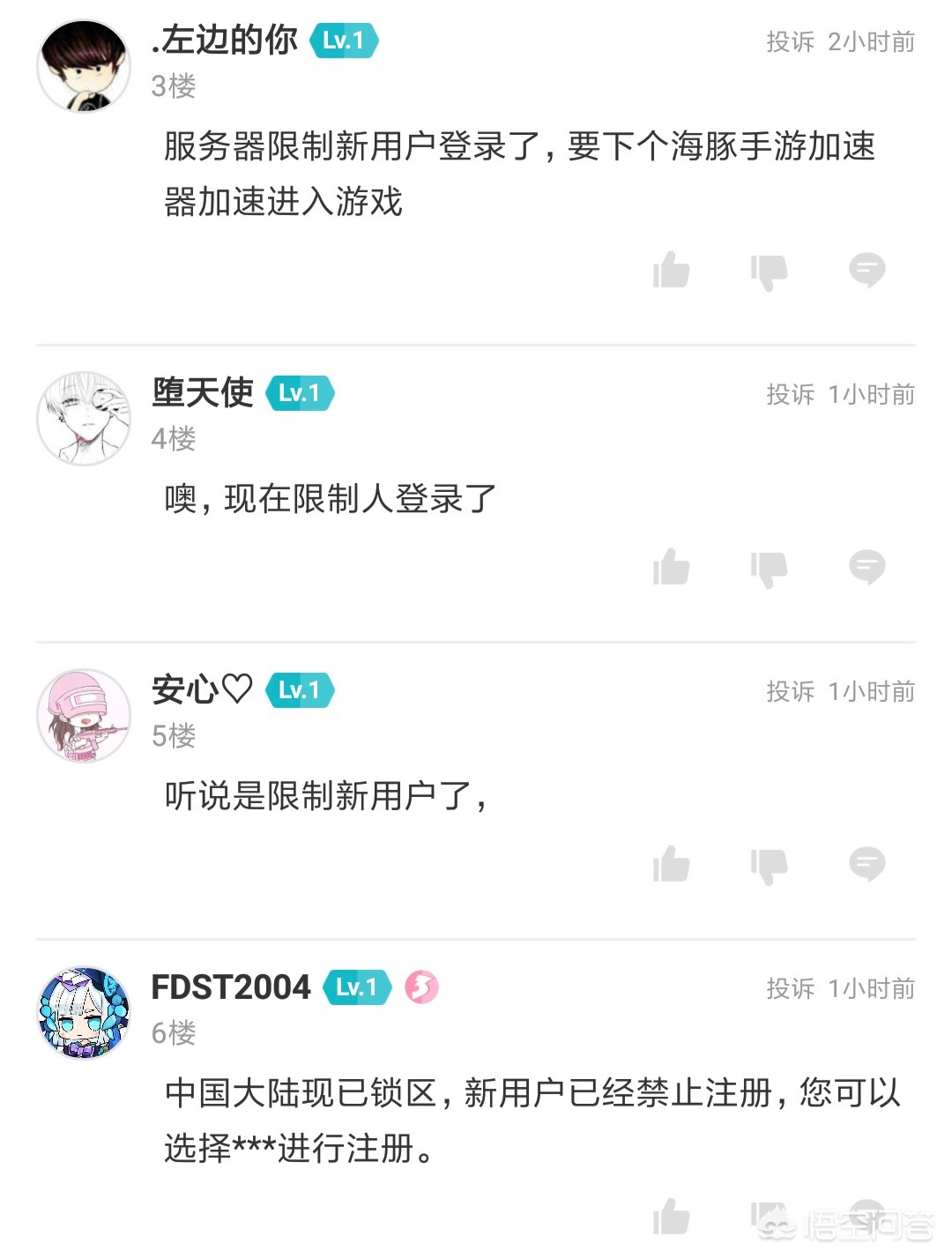This screenshot has width=952, height=1259.
Task: Like the comment by FDST2004
Action: [671, 1217]
